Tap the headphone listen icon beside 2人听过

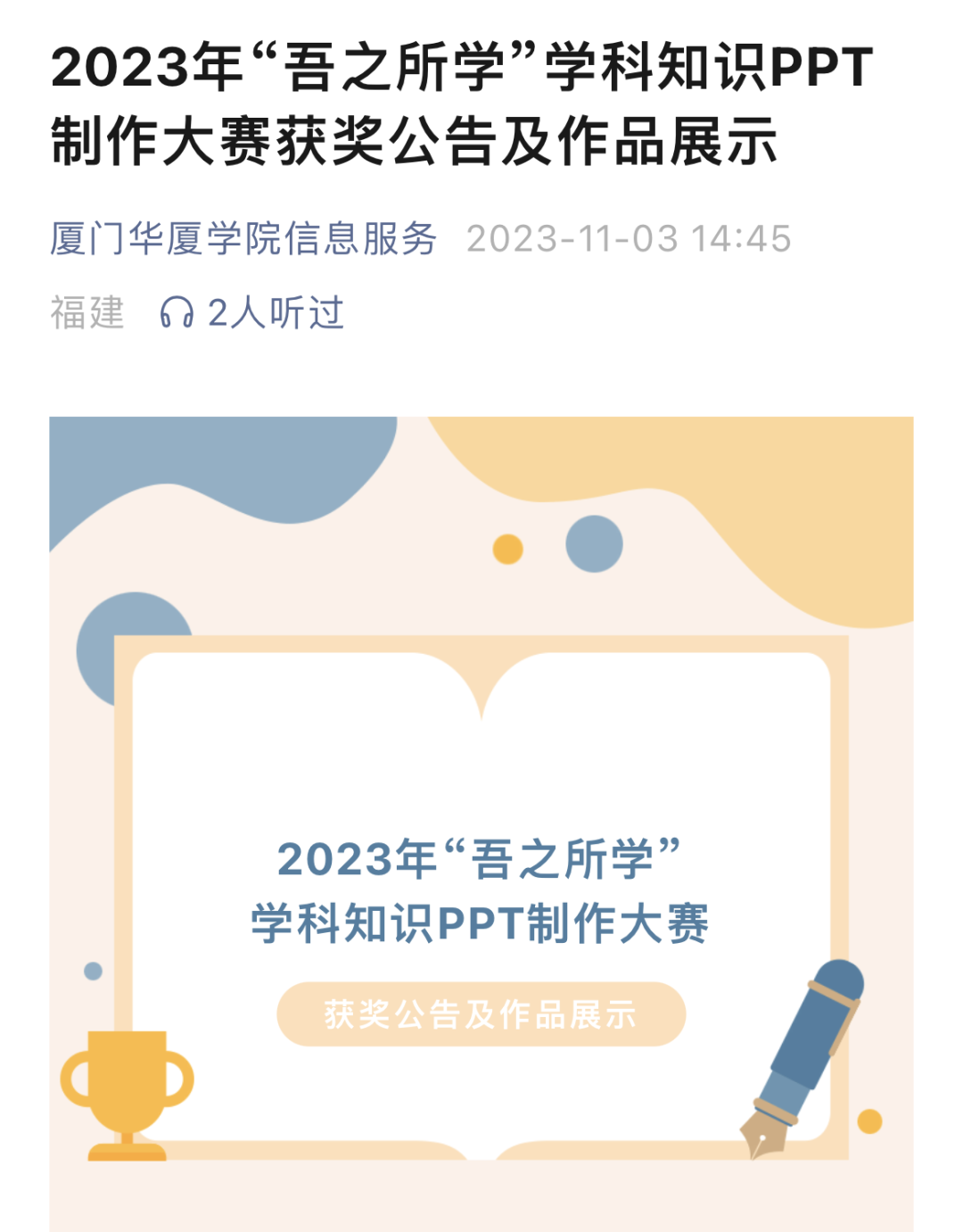tap(177, 313)
